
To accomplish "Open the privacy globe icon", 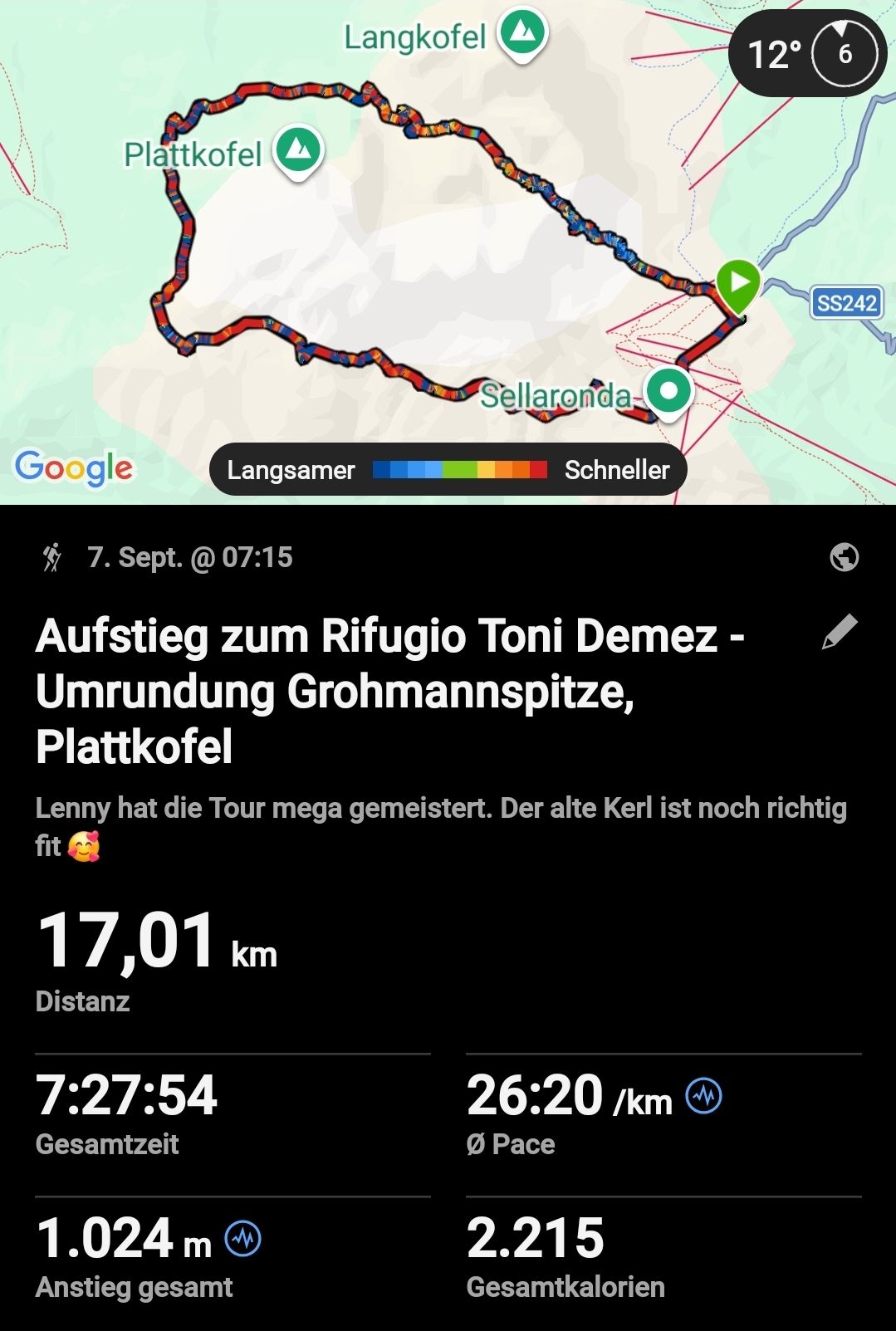I will coord(845,557).
